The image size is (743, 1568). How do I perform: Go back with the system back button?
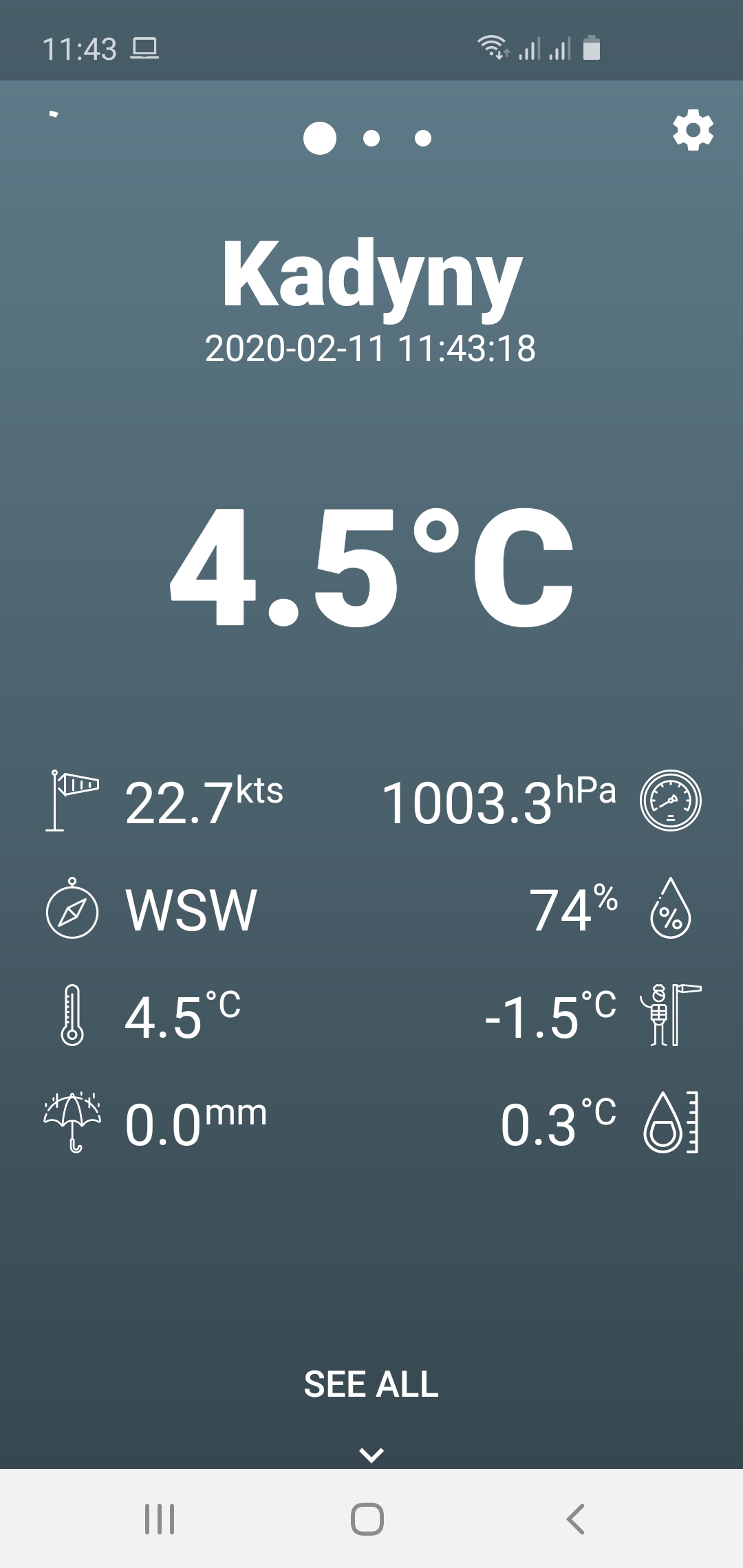(x=575, y=1519)
